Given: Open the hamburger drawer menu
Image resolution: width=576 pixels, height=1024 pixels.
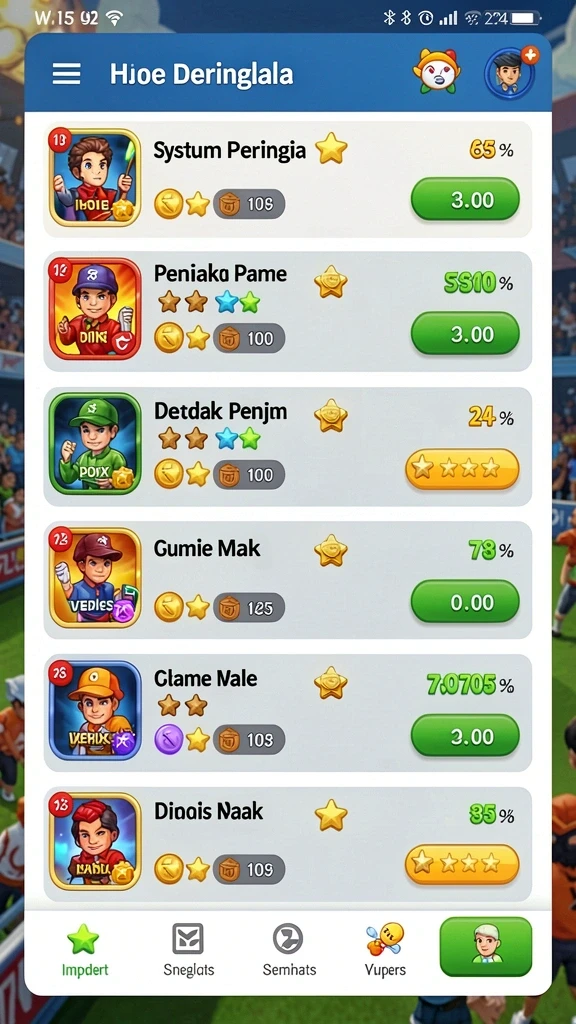Looking at the screenshot, I should point(67,74).
